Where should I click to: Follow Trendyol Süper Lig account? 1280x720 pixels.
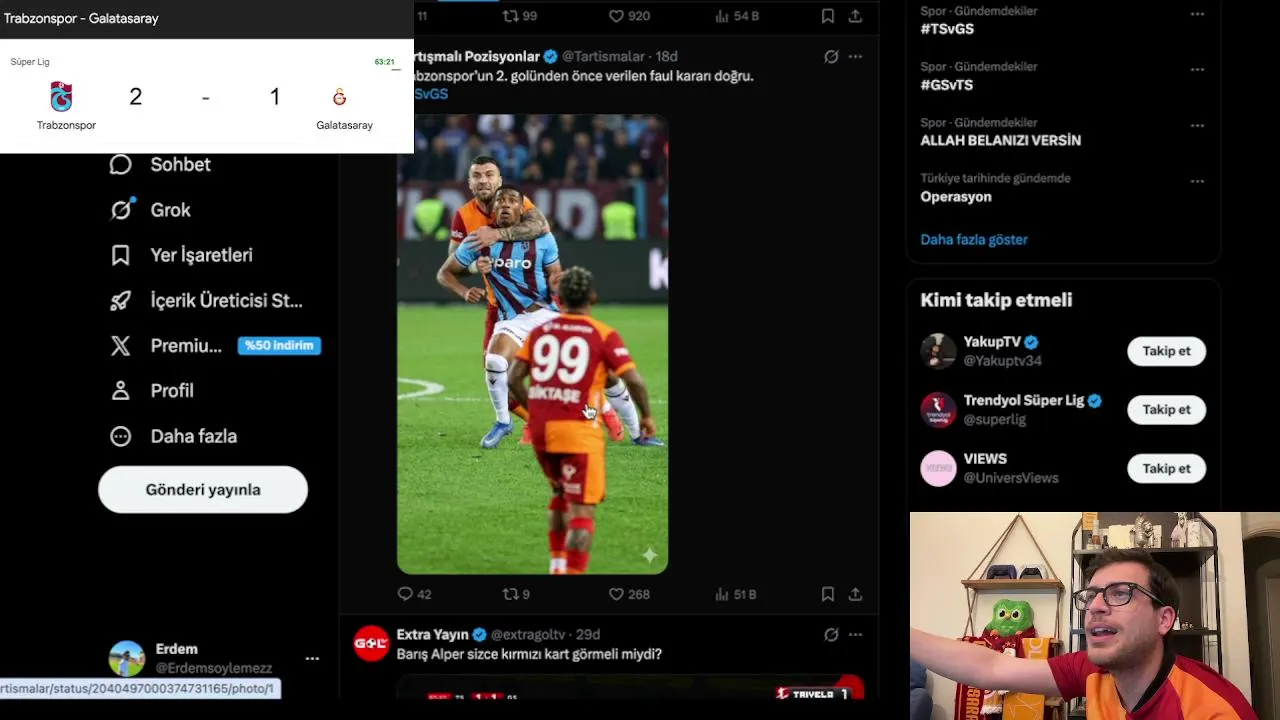coord(1166,410)
